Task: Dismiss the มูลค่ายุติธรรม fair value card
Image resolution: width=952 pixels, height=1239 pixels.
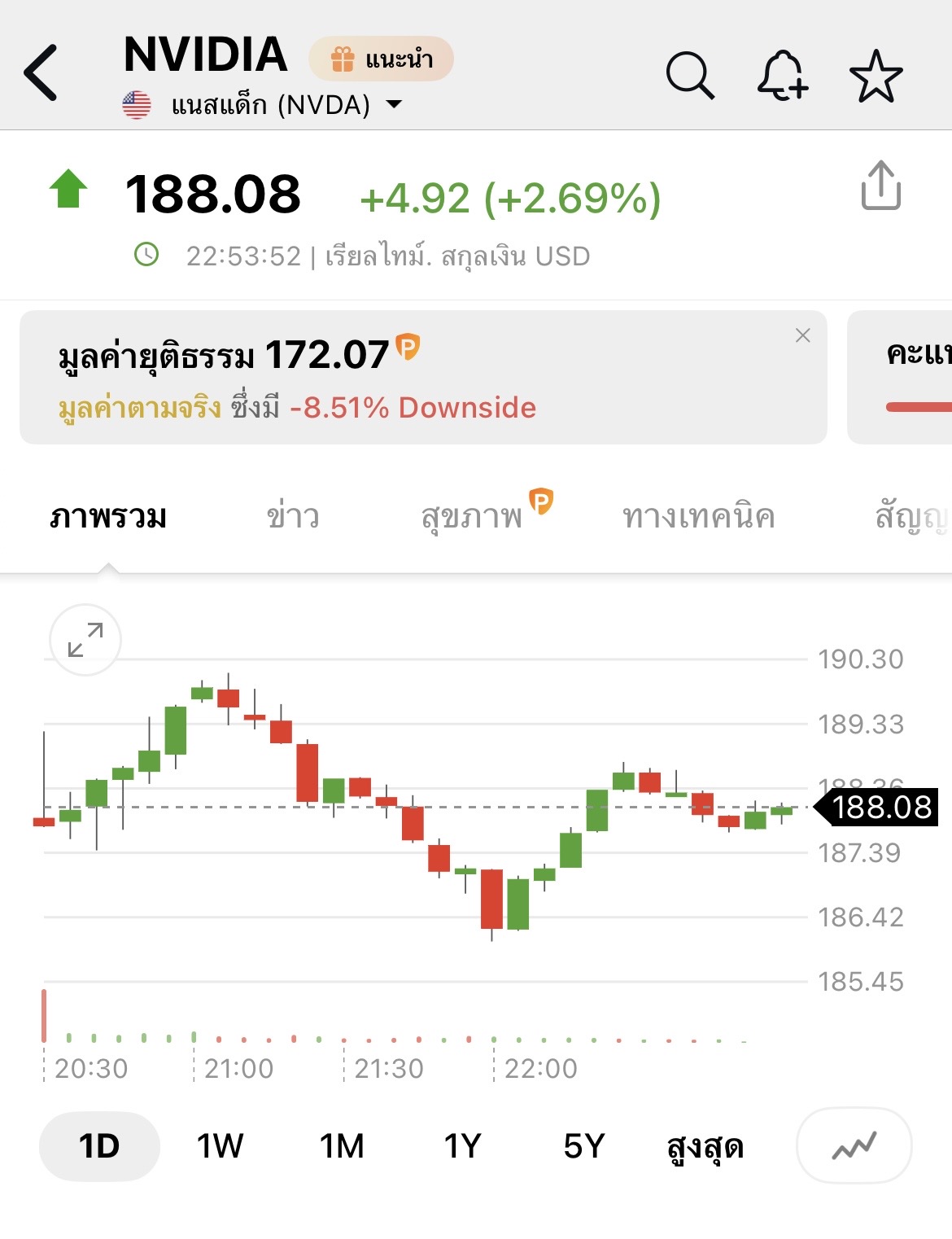Action: coord(802,335)
